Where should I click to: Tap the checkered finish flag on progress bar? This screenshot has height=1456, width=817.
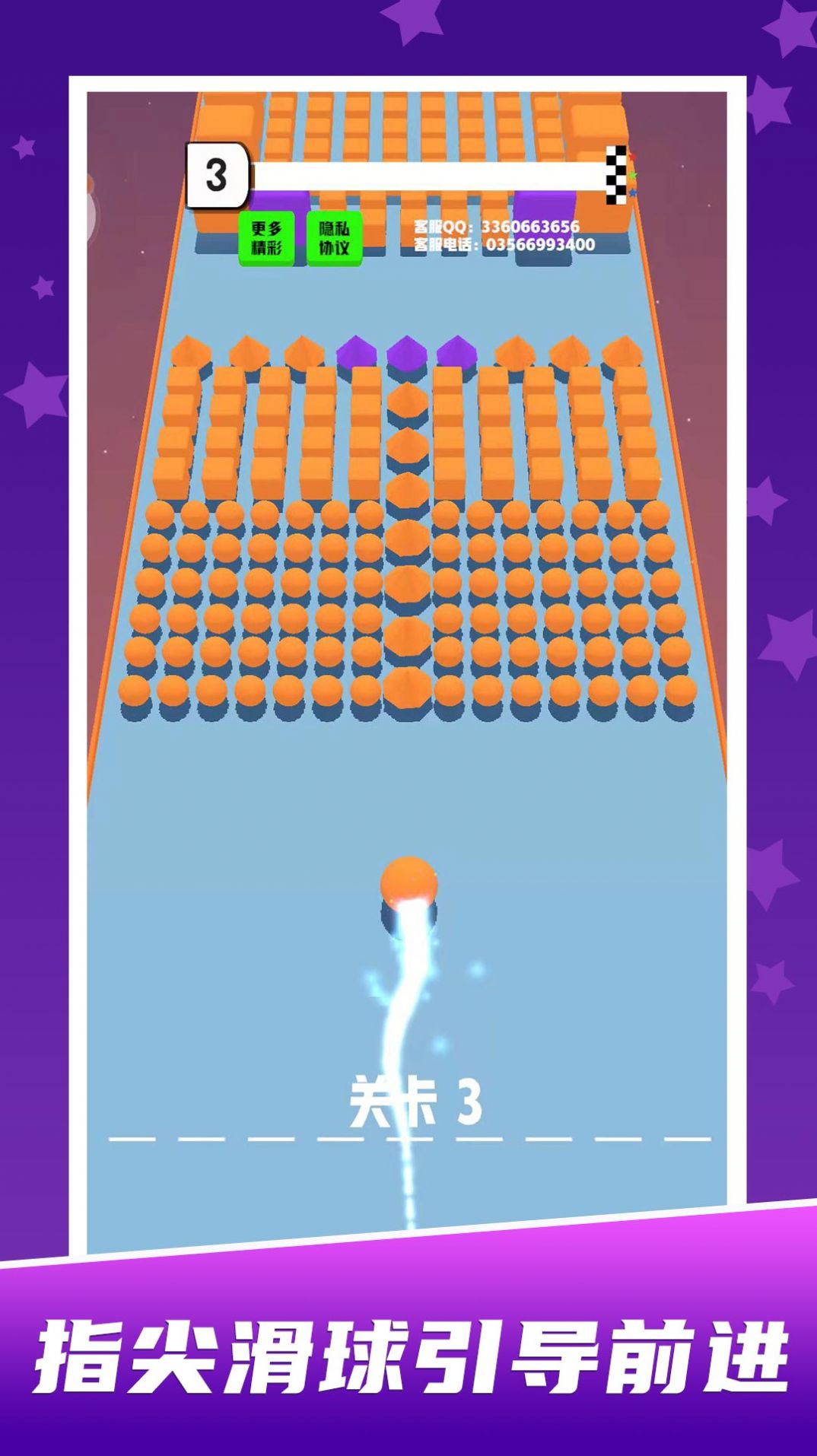[x=616, y=175]
